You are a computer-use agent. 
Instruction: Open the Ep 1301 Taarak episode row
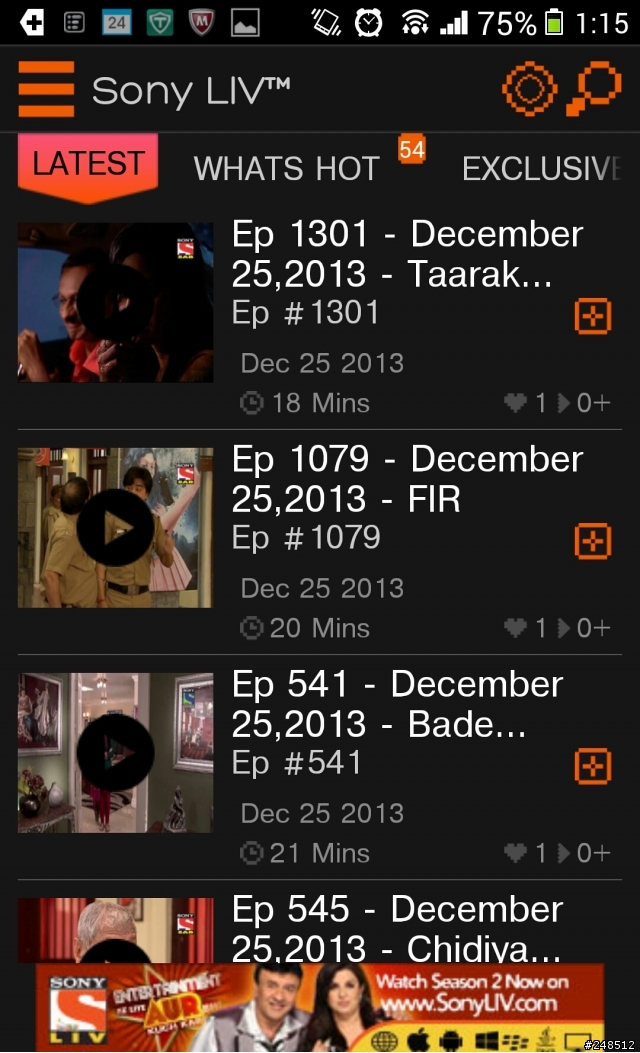(320, 317)
